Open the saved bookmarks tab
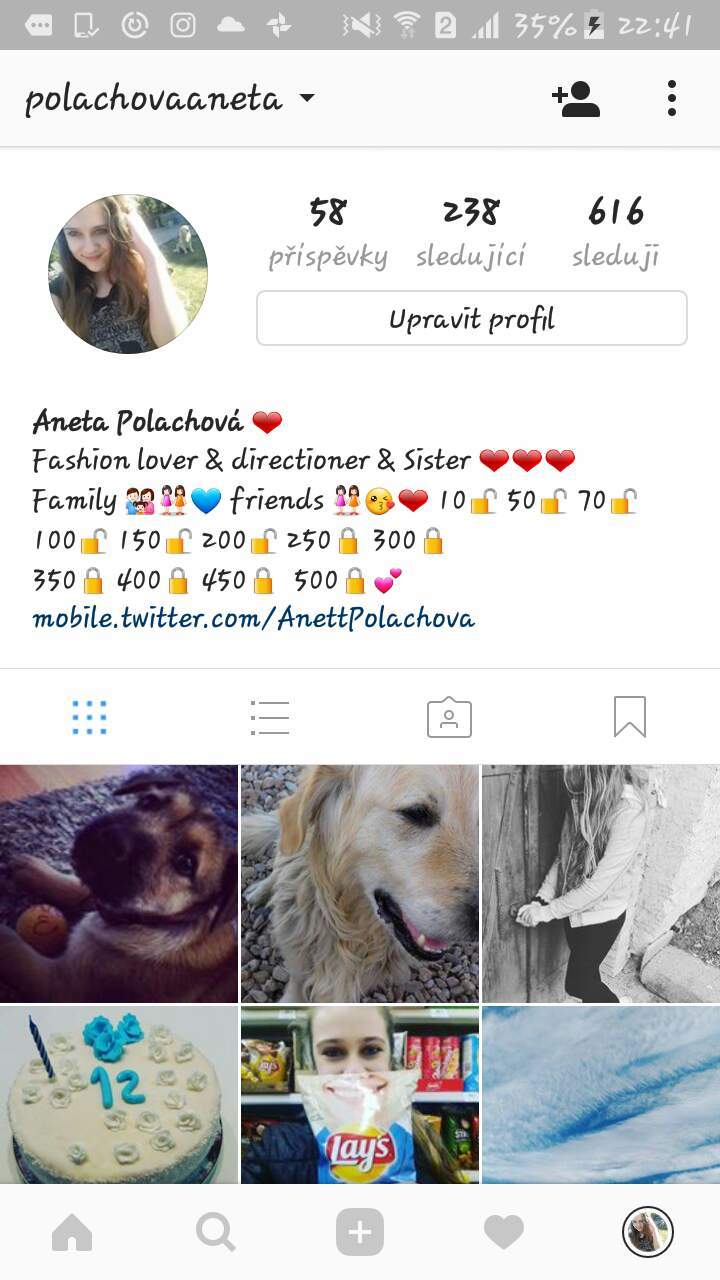The width and height of the screenshot is (720, 1280). [x=630, y=717]
